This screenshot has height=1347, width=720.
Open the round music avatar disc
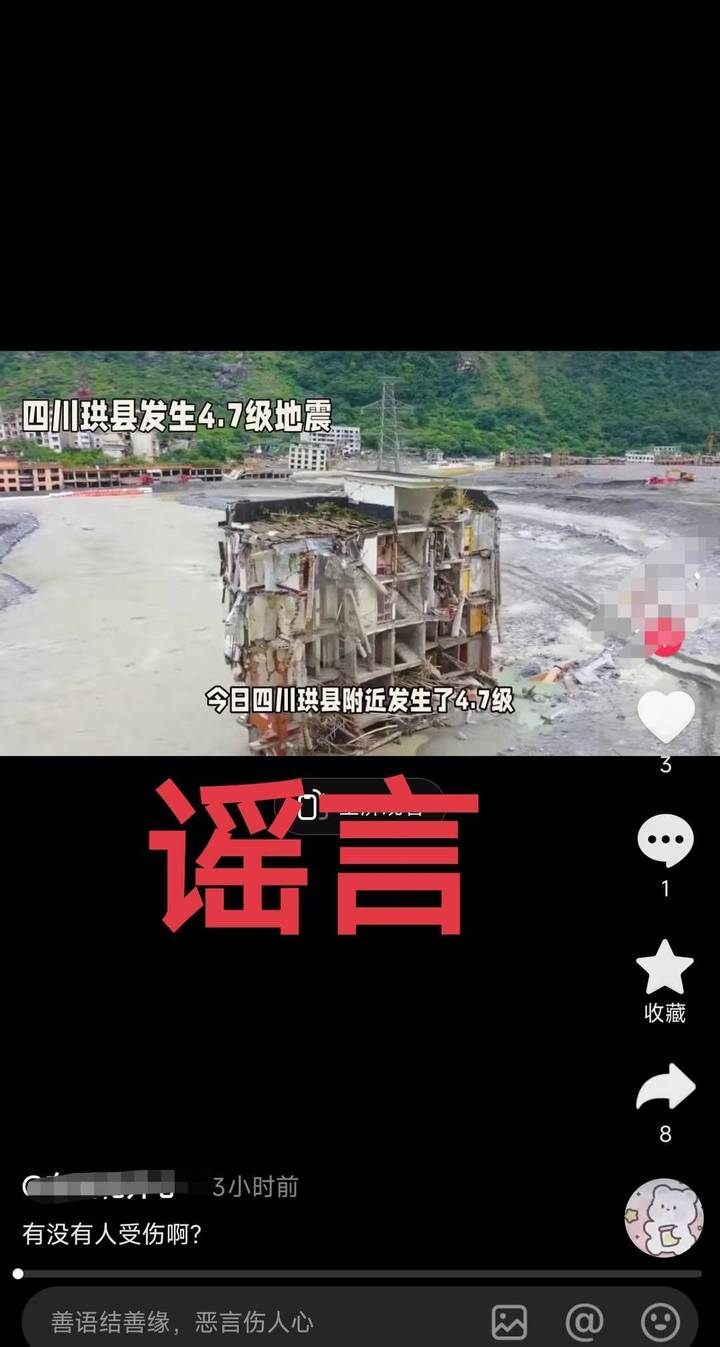(664, 1217)
